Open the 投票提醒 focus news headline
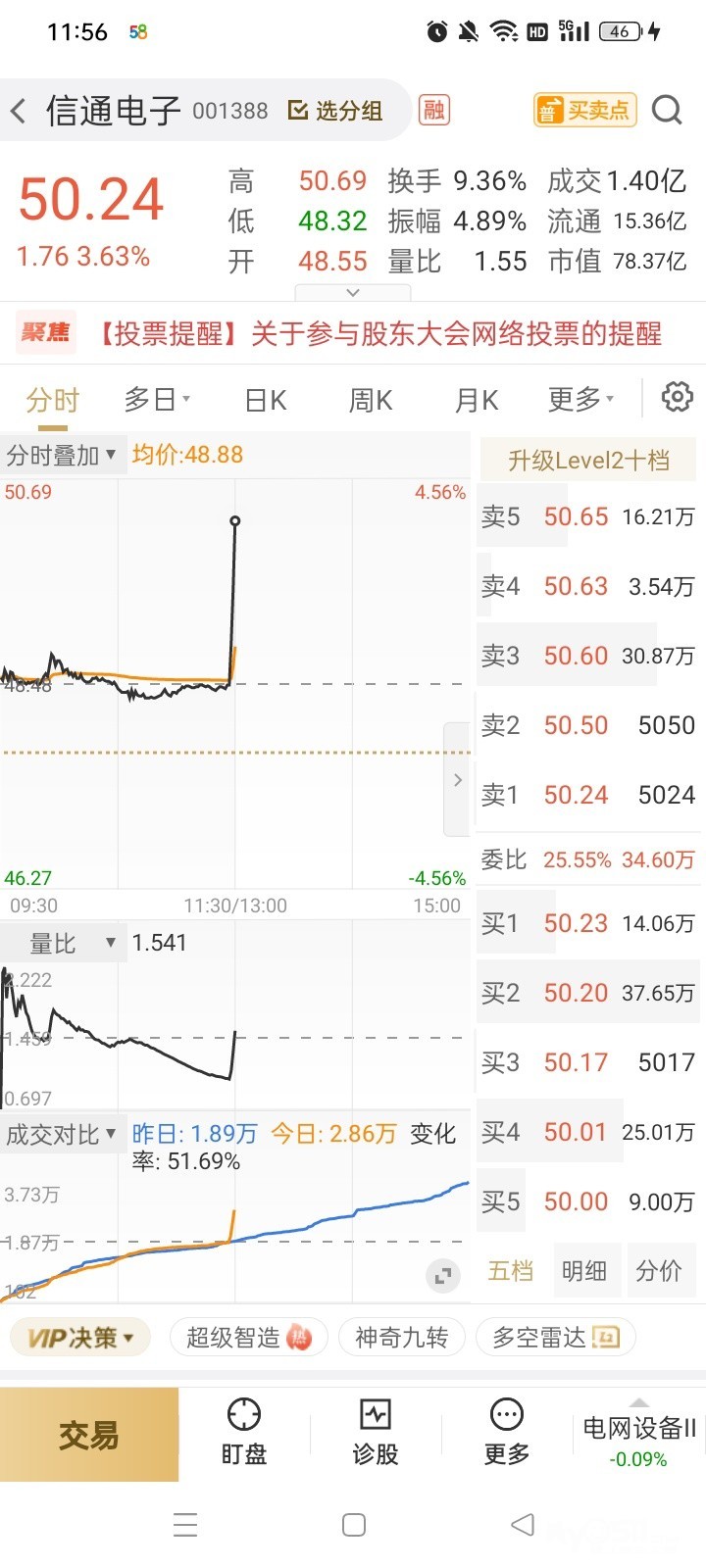This screenshot has height=1568, width=706. [x=378, y=333]
